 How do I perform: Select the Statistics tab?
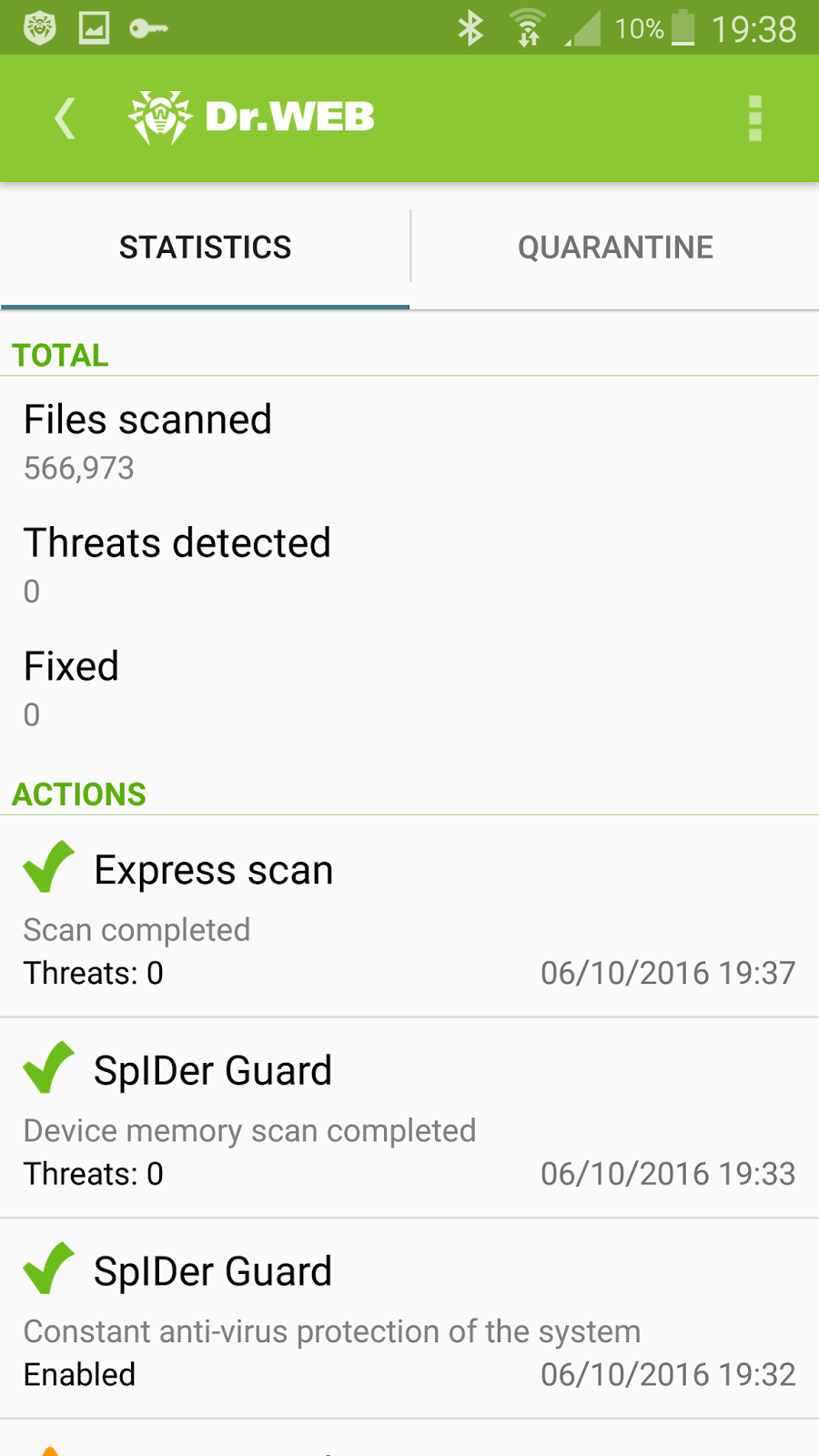[x=206, y=248]
